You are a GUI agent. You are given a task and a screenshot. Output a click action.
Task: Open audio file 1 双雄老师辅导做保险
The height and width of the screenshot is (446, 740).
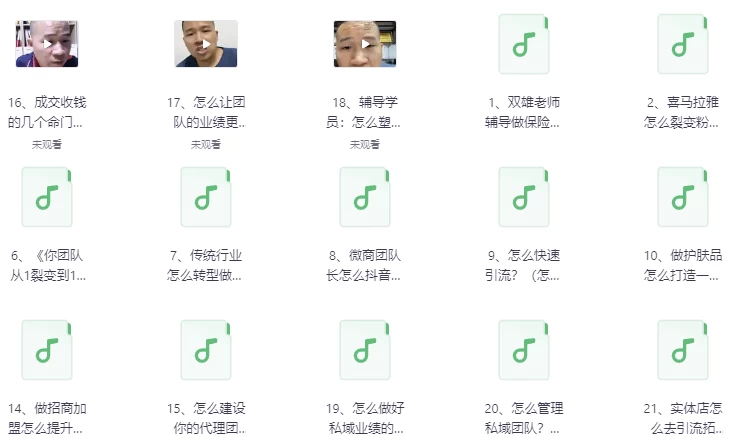click(523, 44)
